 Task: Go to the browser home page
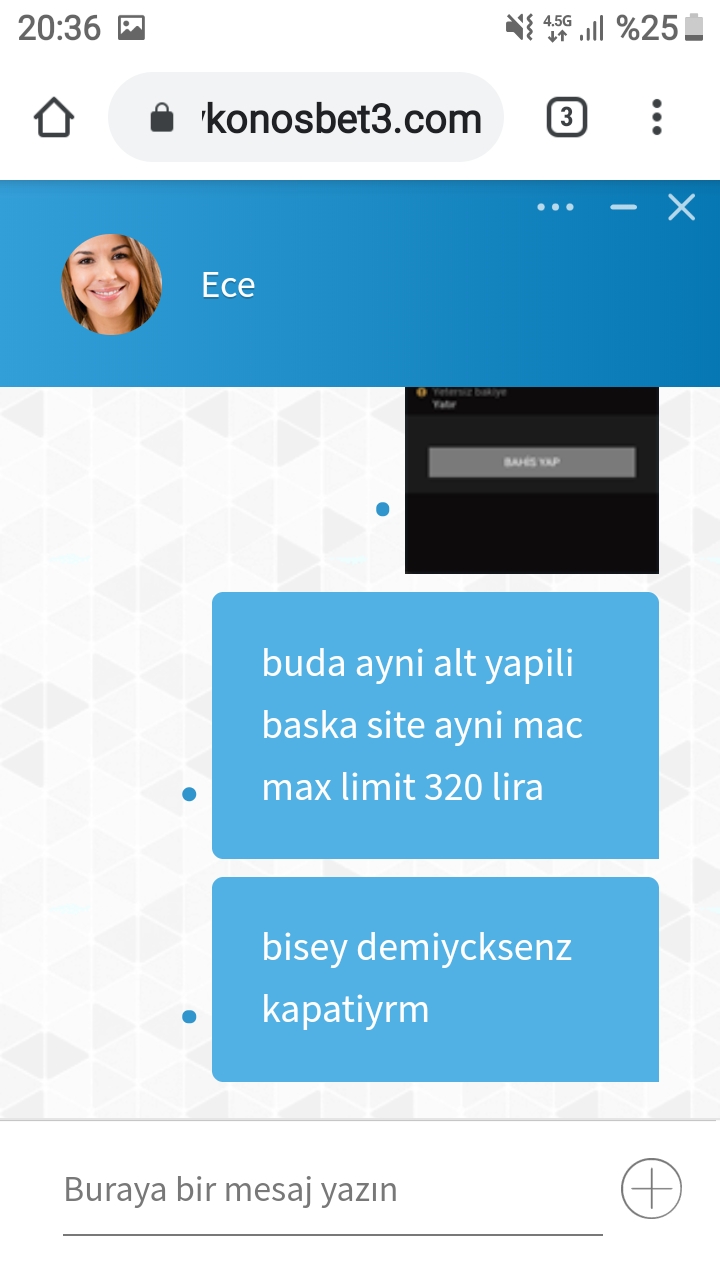(x=54, y=118)
